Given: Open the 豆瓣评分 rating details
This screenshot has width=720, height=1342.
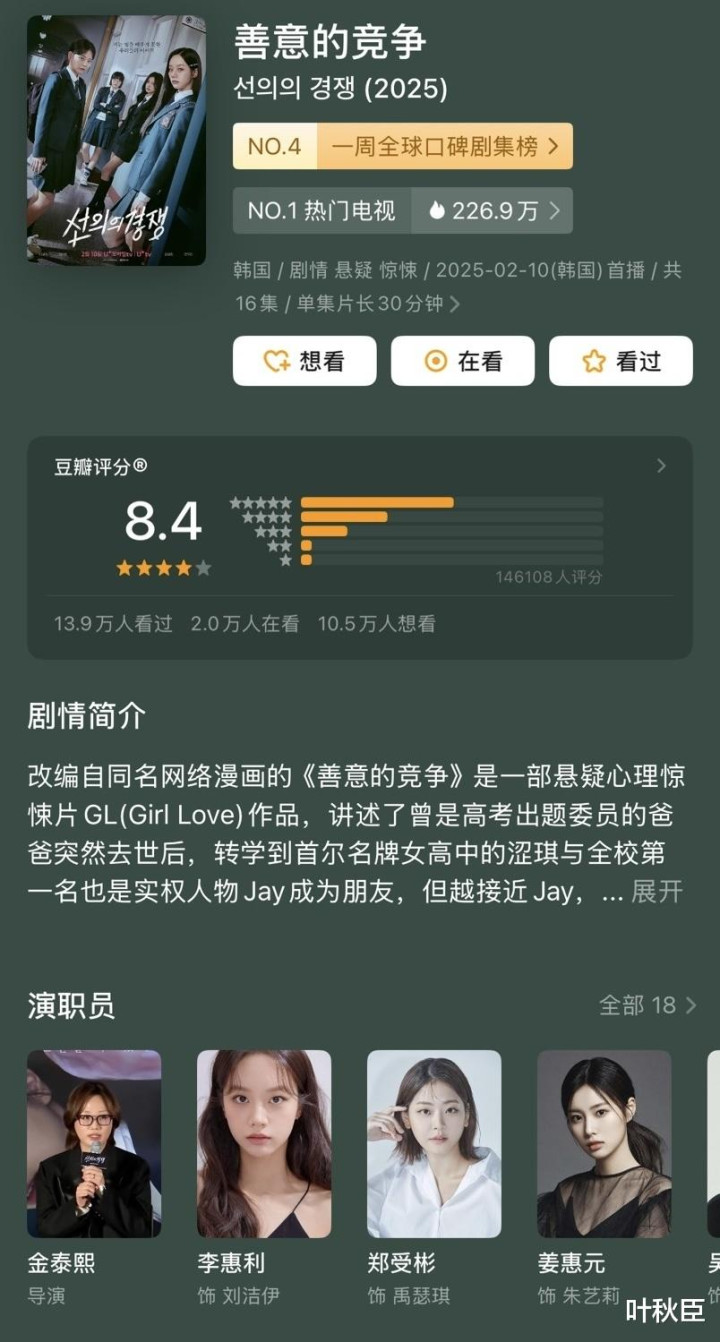Looking at the screenshot, I should (360, 547).
